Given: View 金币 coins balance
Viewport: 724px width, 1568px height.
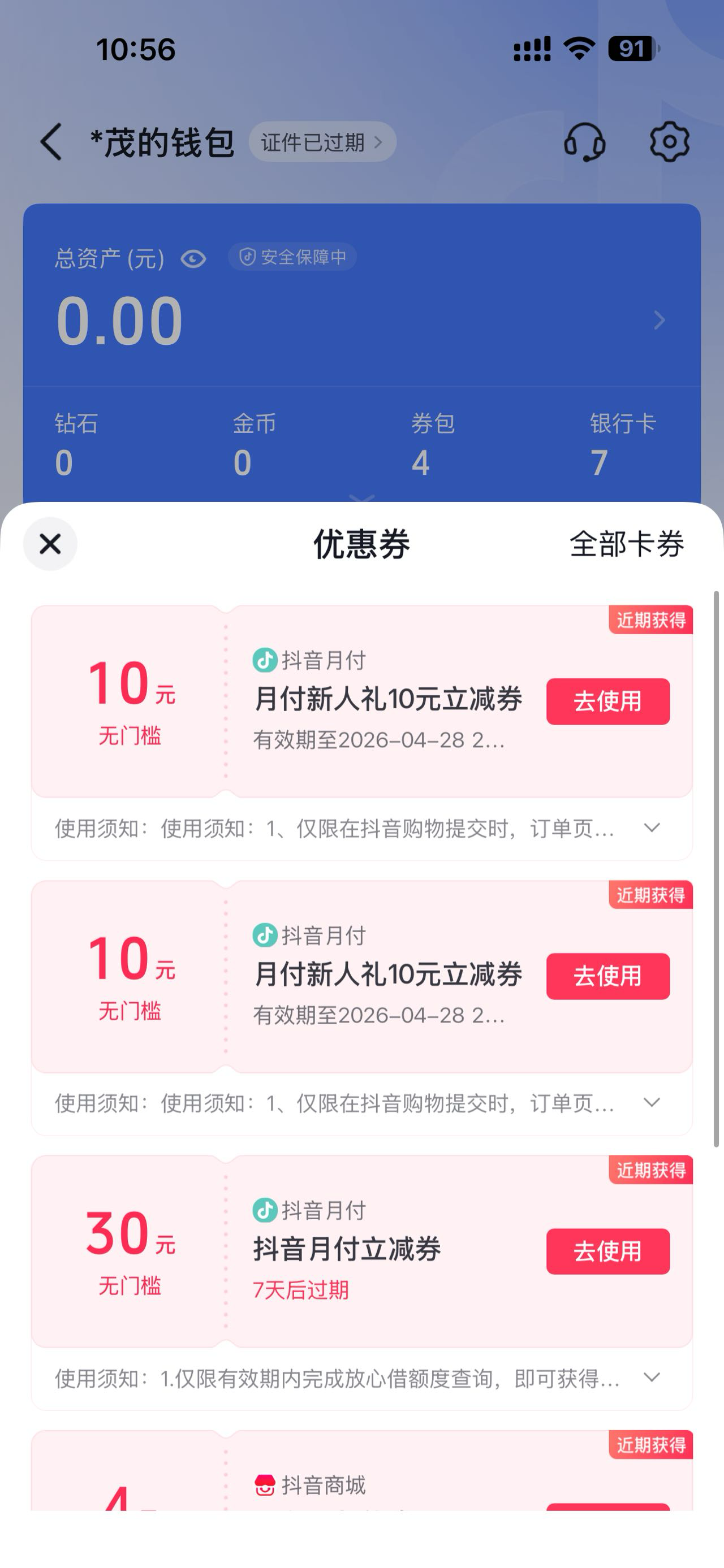Looking at the screenshot, I should [x=254, y=444].
